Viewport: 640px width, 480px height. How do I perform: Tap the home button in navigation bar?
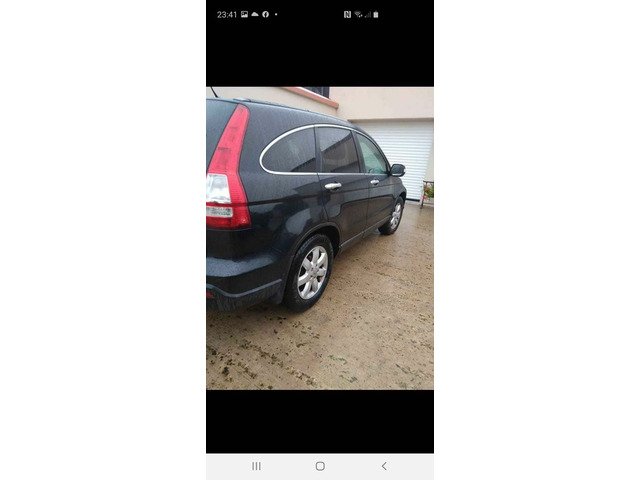coord(320,466)
